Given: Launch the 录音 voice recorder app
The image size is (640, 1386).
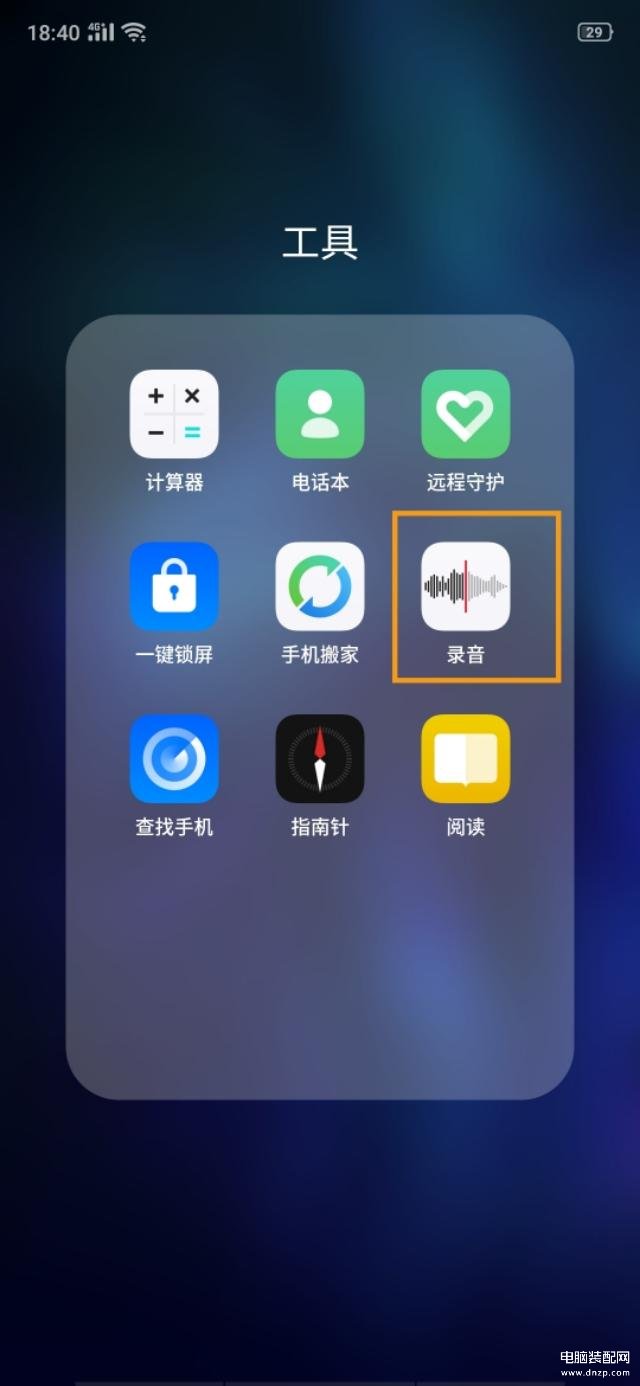Looking at the screenshot, I should 466,587.
